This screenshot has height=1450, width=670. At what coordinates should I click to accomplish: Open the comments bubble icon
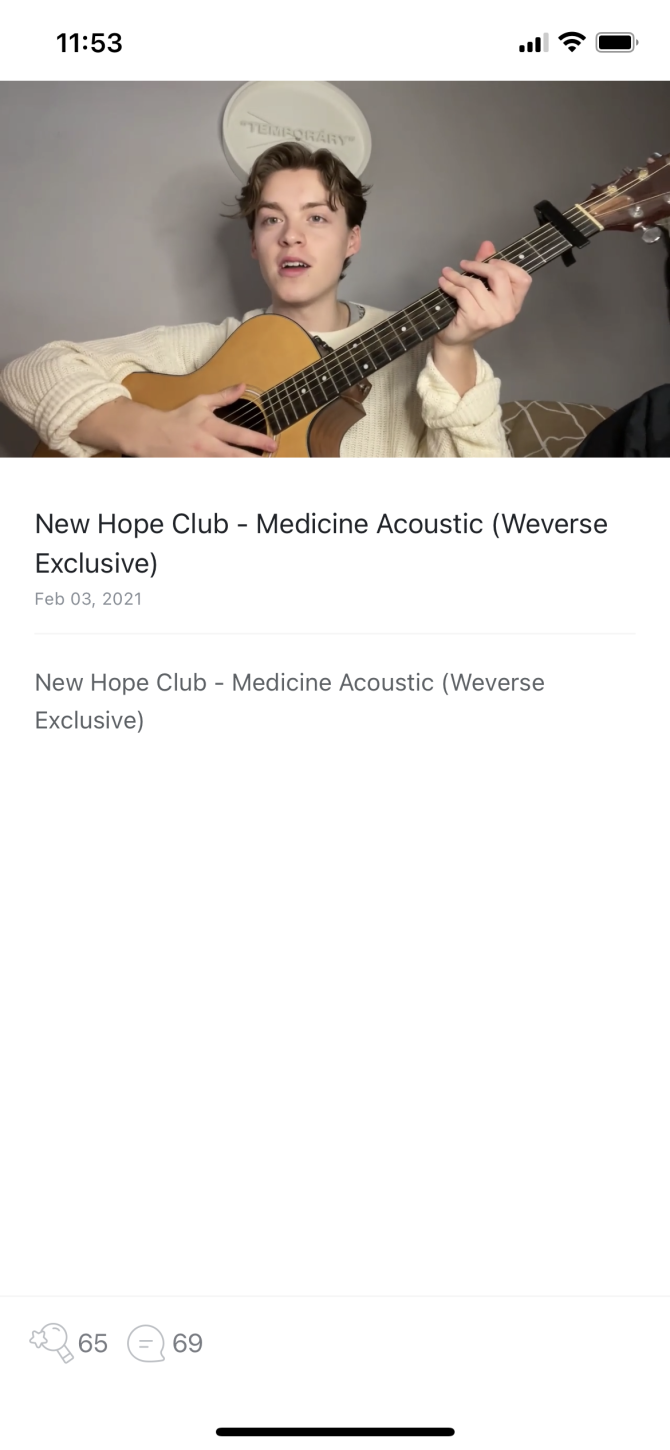[146, 1343]
